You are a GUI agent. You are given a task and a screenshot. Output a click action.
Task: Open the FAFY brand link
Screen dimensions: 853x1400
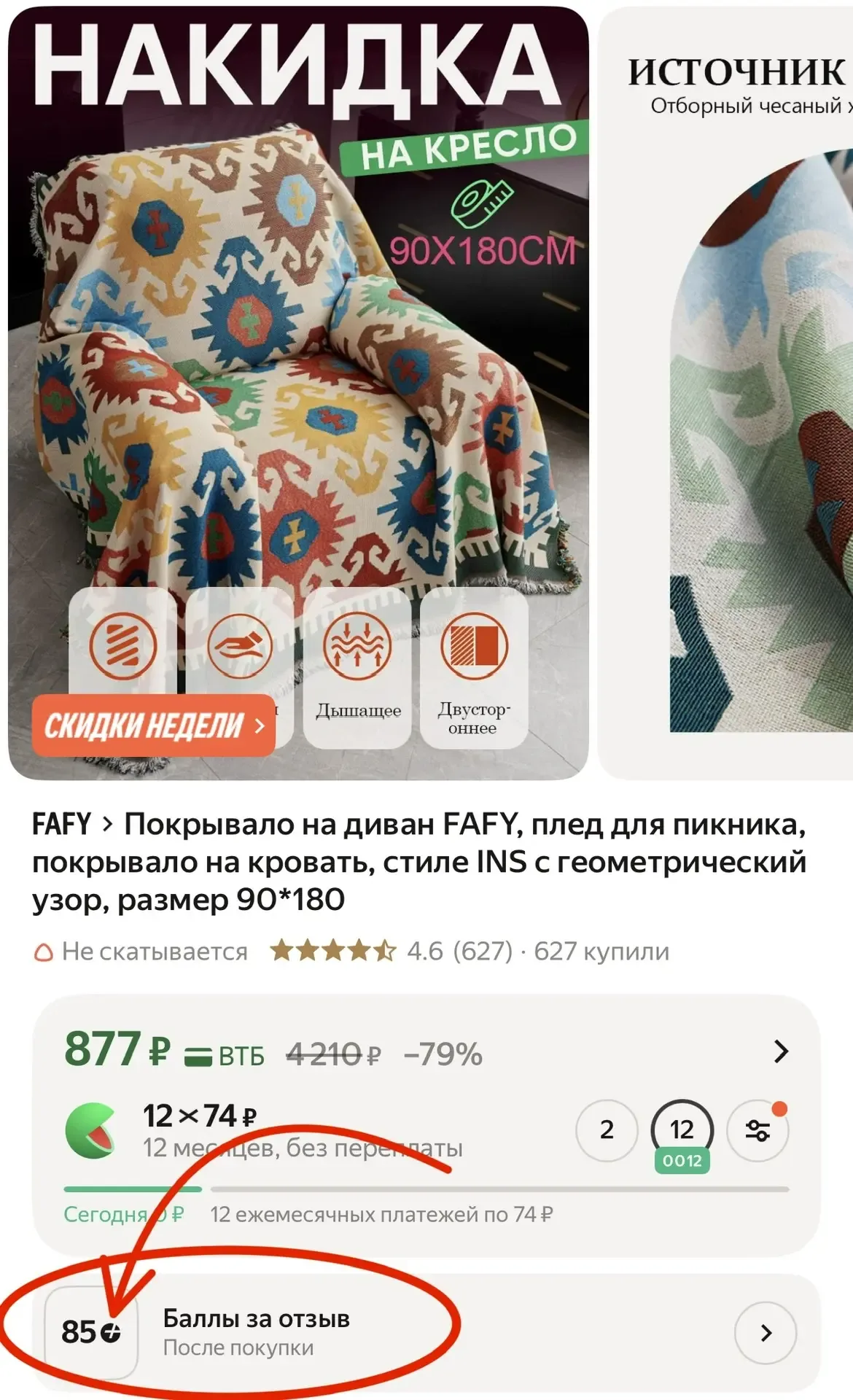62,825
